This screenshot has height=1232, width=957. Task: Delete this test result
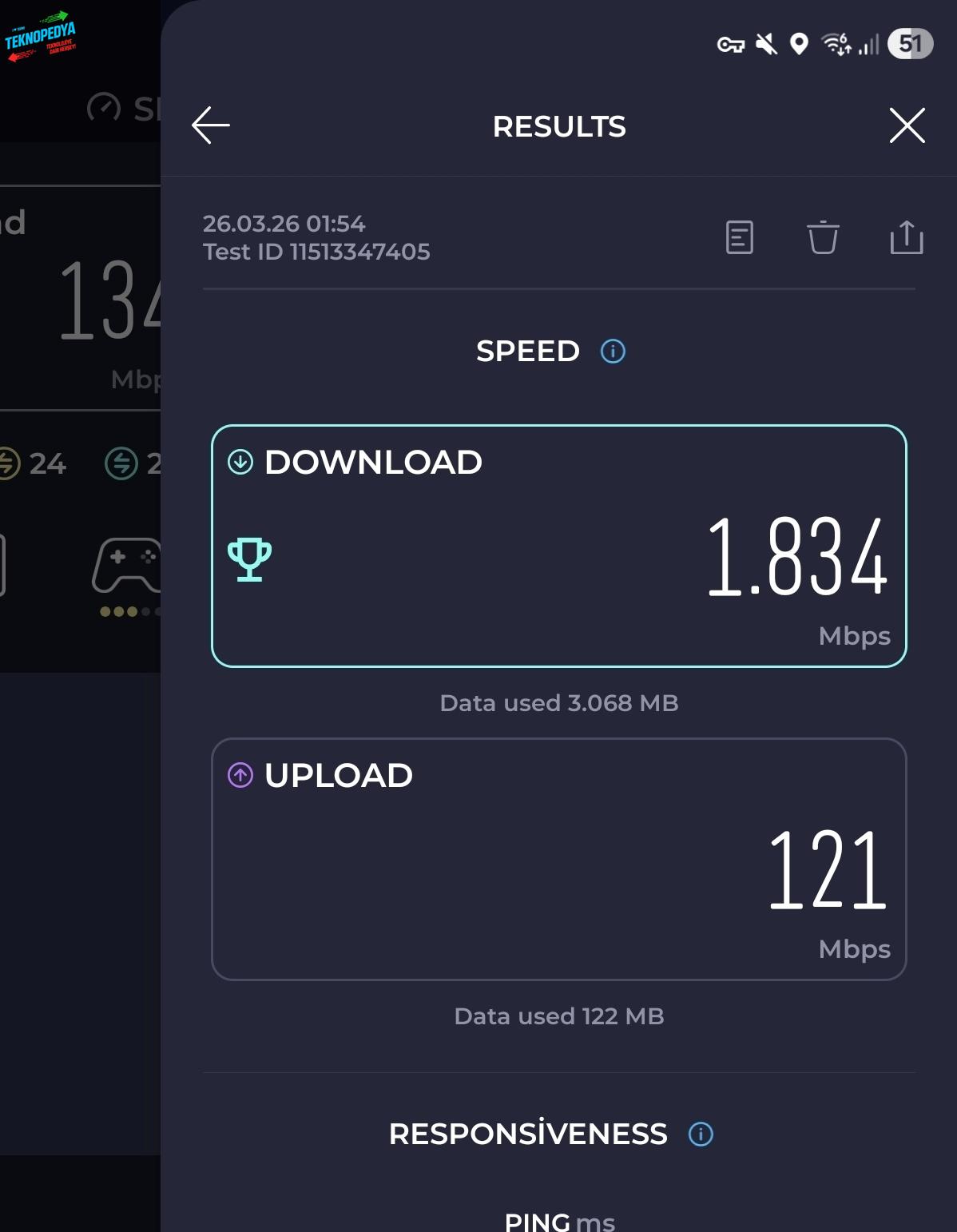pos(823,237)
